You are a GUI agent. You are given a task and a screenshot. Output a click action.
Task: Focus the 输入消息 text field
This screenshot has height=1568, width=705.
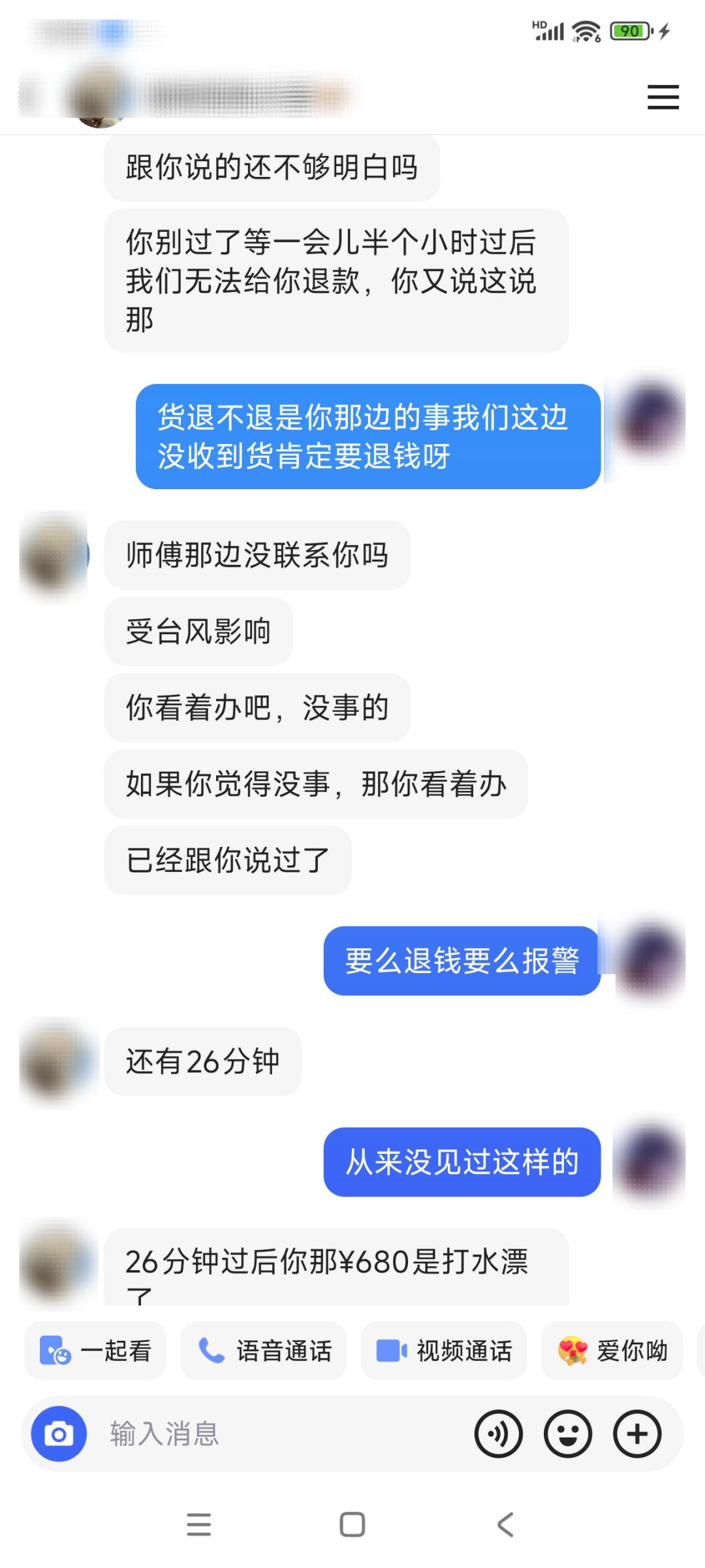click(x=274, y=1434)
